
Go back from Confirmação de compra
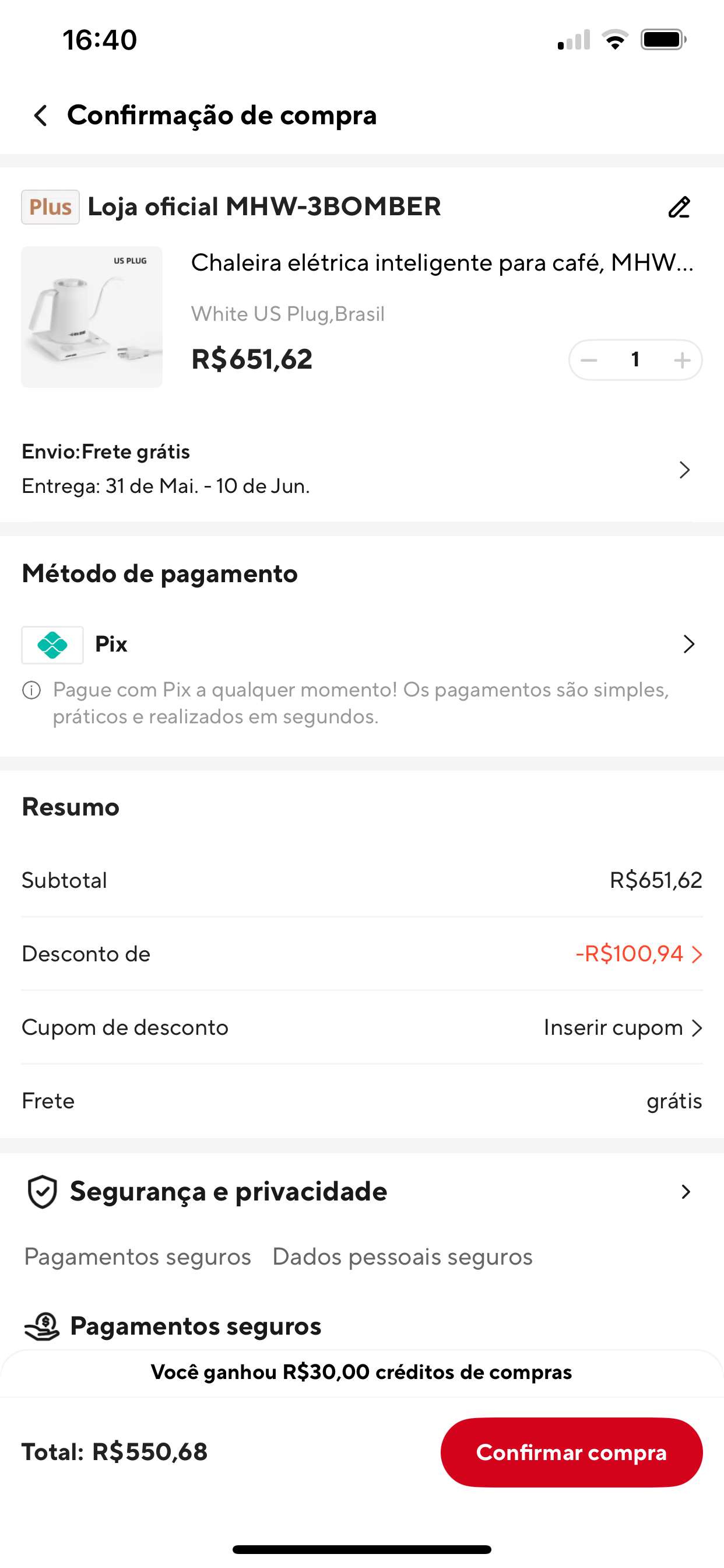(41, 115)
